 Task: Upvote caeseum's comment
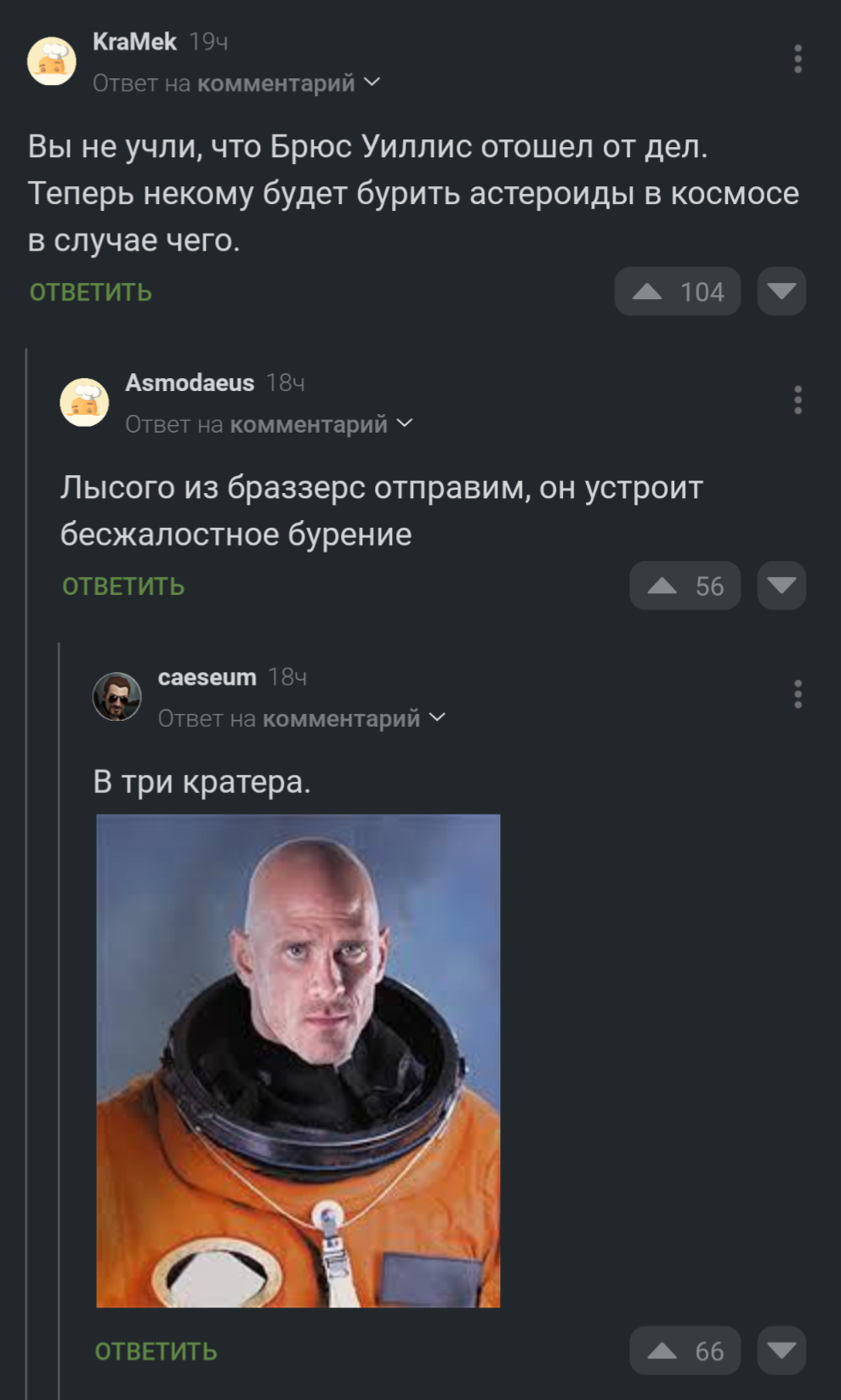click(685, 1351)
